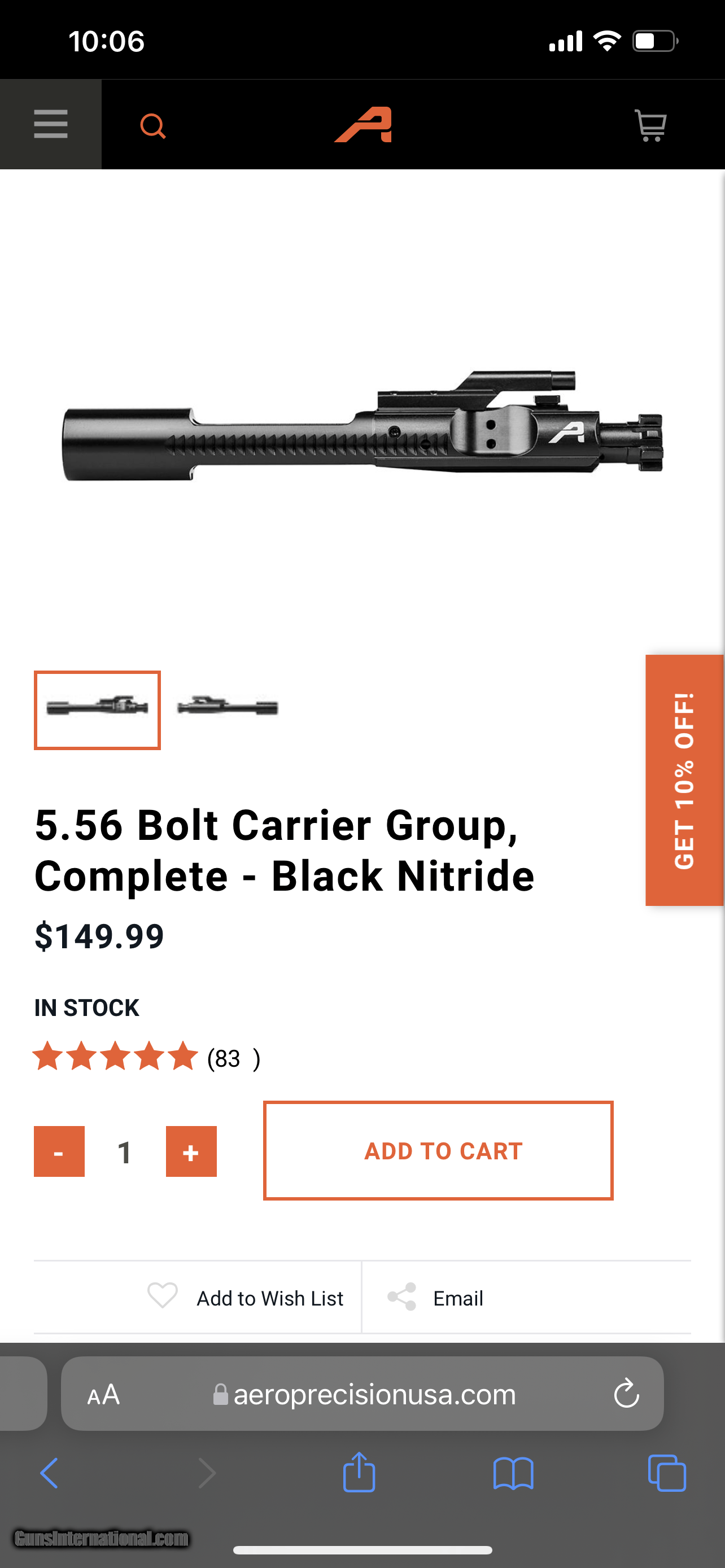The image size is (725, 1568).
Task: Open the 83 reviews rating
Action: (x=146, y=1057)
